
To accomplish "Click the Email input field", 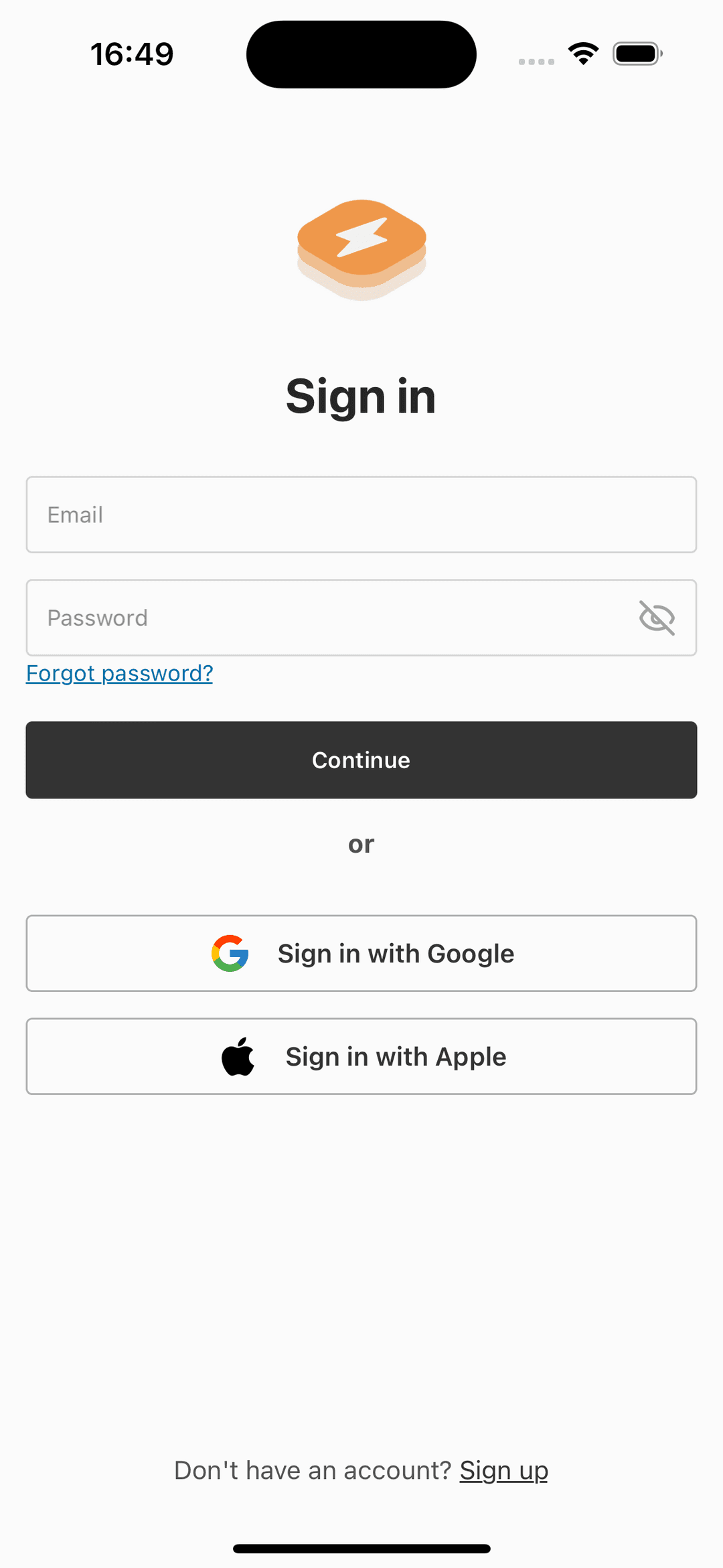I will (x=361, y=514).
